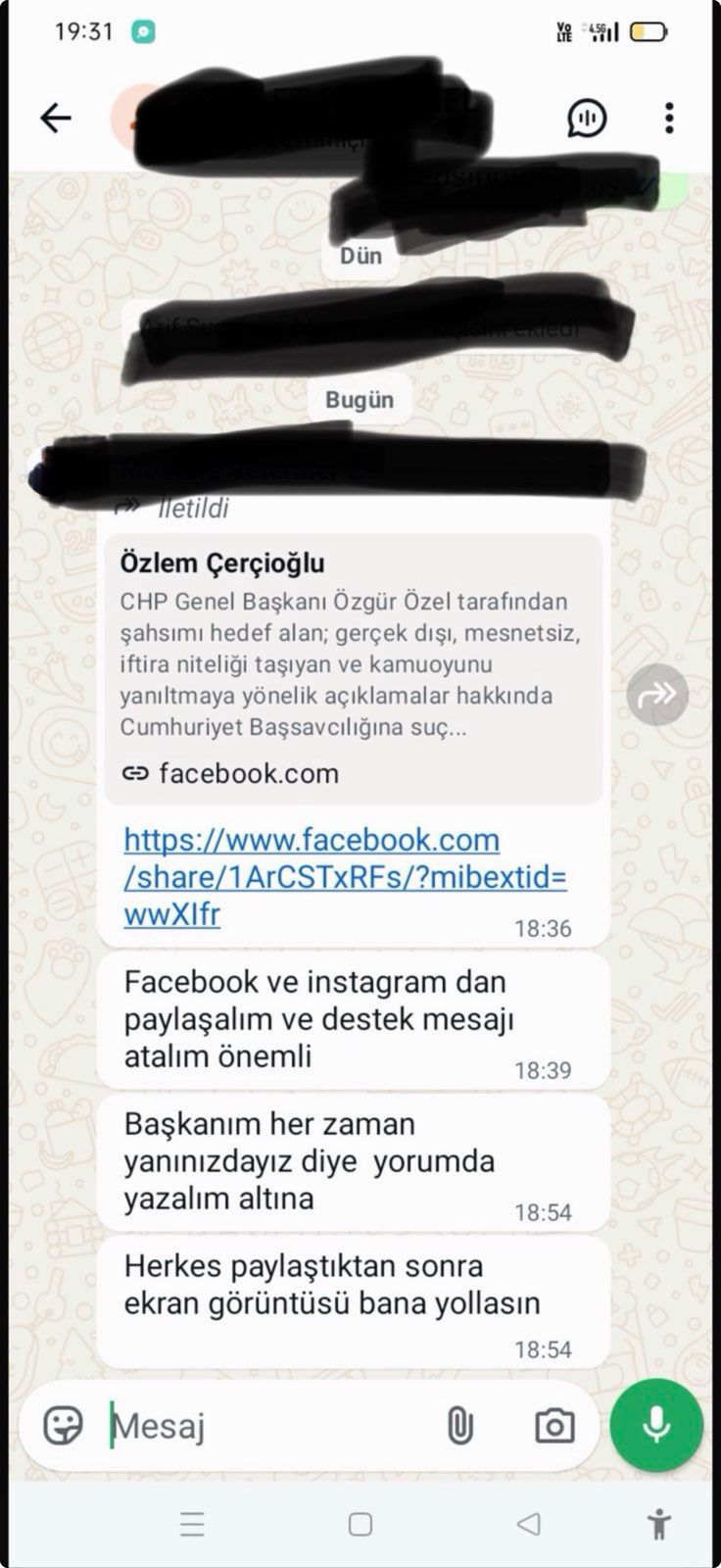
Task: Focus the Mesaj text field
Action: point(264,1426)
